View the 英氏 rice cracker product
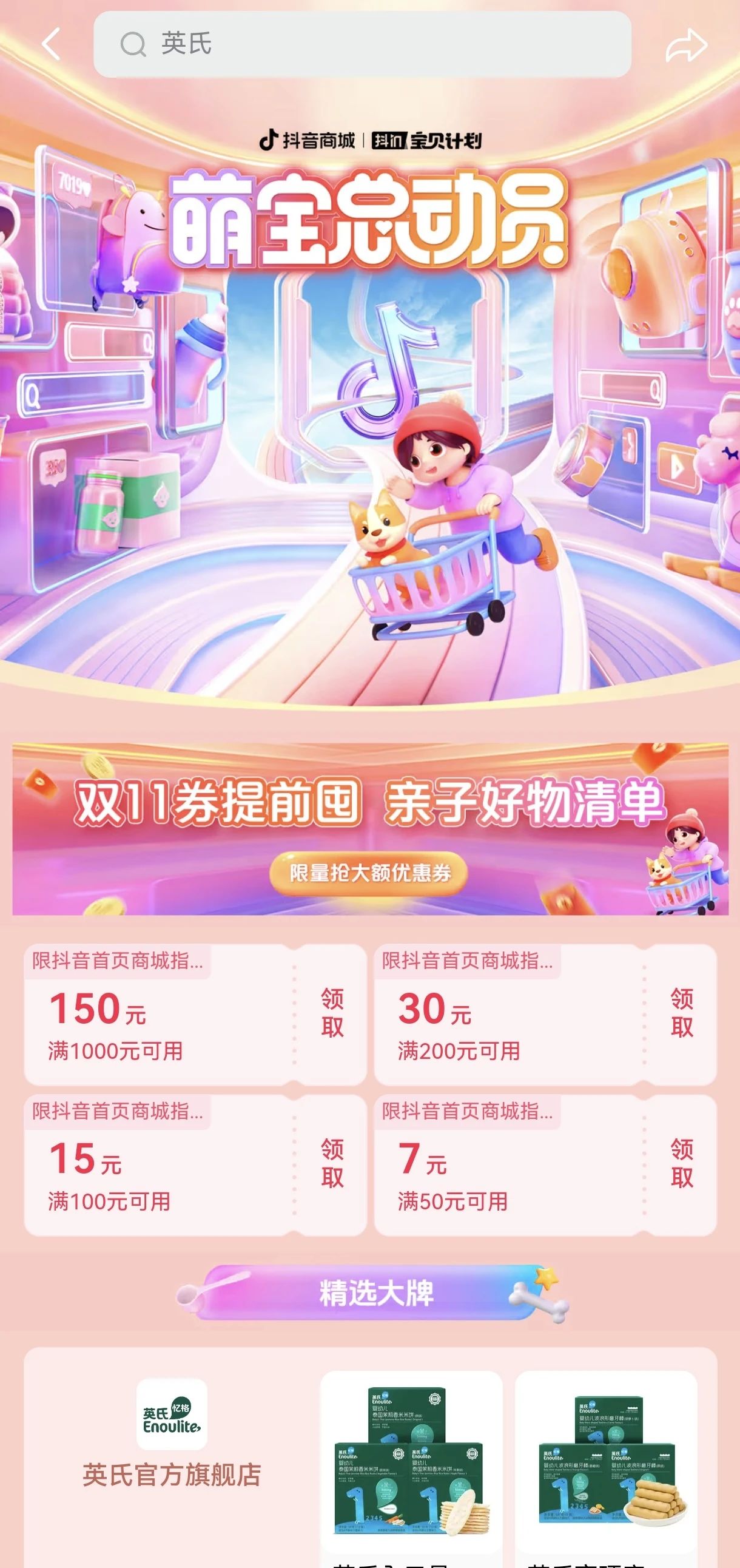 click(x=411, y=1461)
